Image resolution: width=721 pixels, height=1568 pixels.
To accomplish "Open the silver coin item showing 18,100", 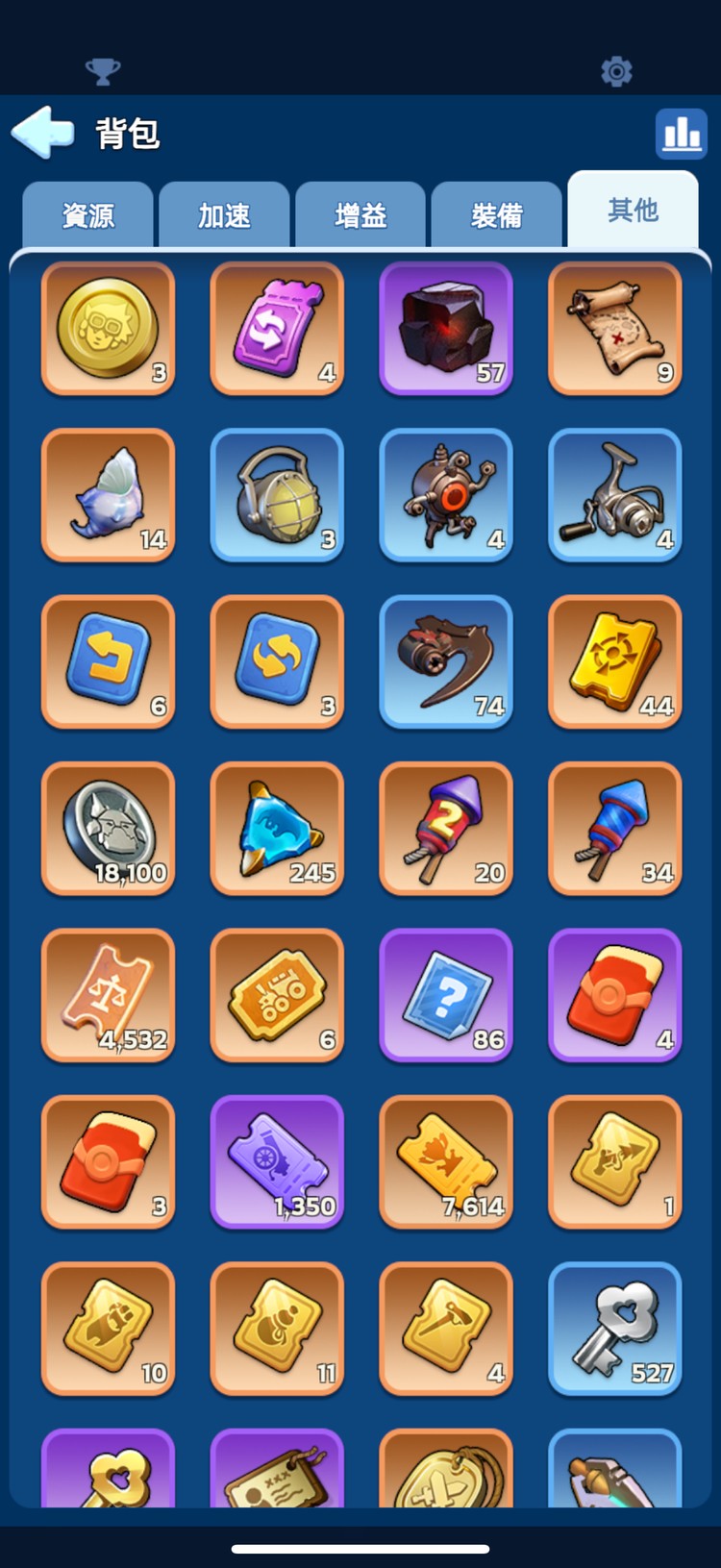I will click(x=108, y=829).
